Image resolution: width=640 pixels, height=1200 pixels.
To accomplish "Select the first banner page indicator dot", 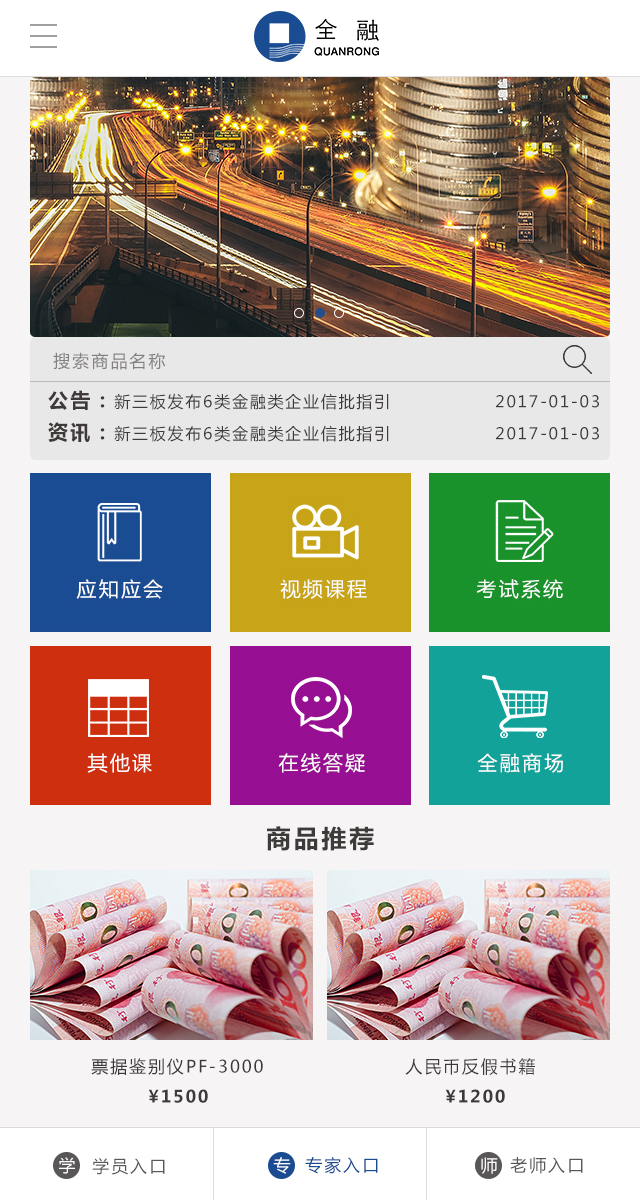I will coord(299,313).
